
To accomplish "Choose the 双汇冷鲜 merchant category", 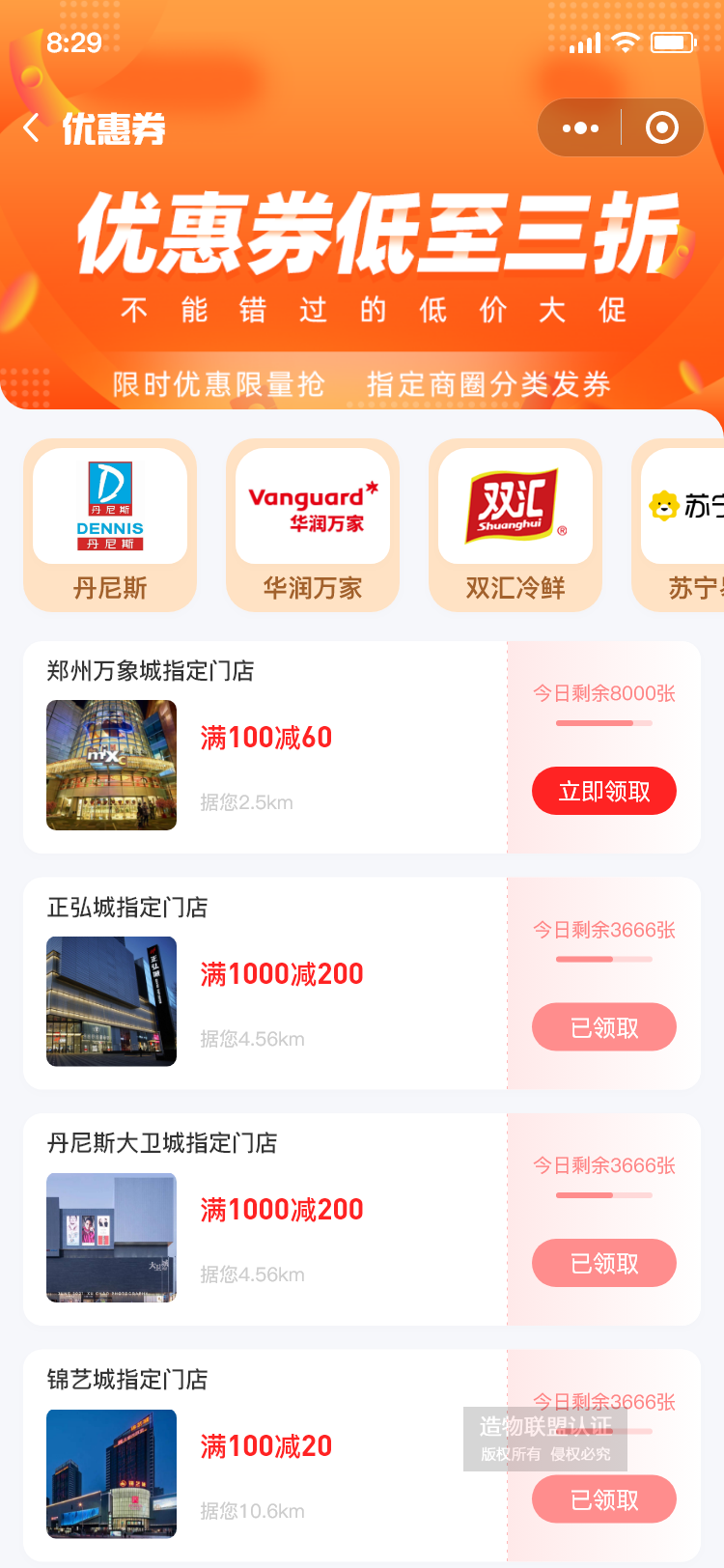I will tap(515, 525).
